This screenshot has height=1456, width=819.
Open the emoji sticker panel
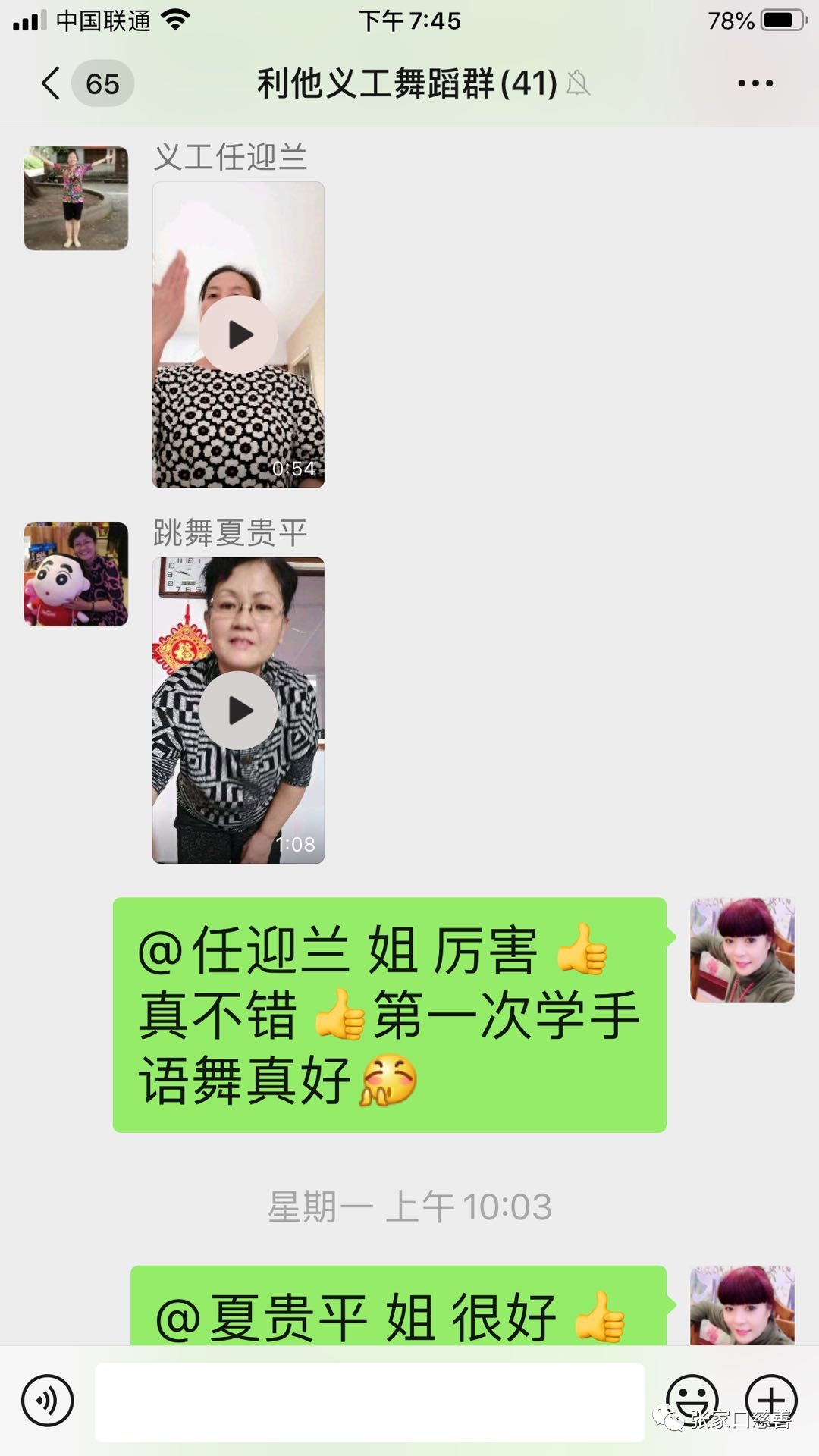[x=692, y=1399]
